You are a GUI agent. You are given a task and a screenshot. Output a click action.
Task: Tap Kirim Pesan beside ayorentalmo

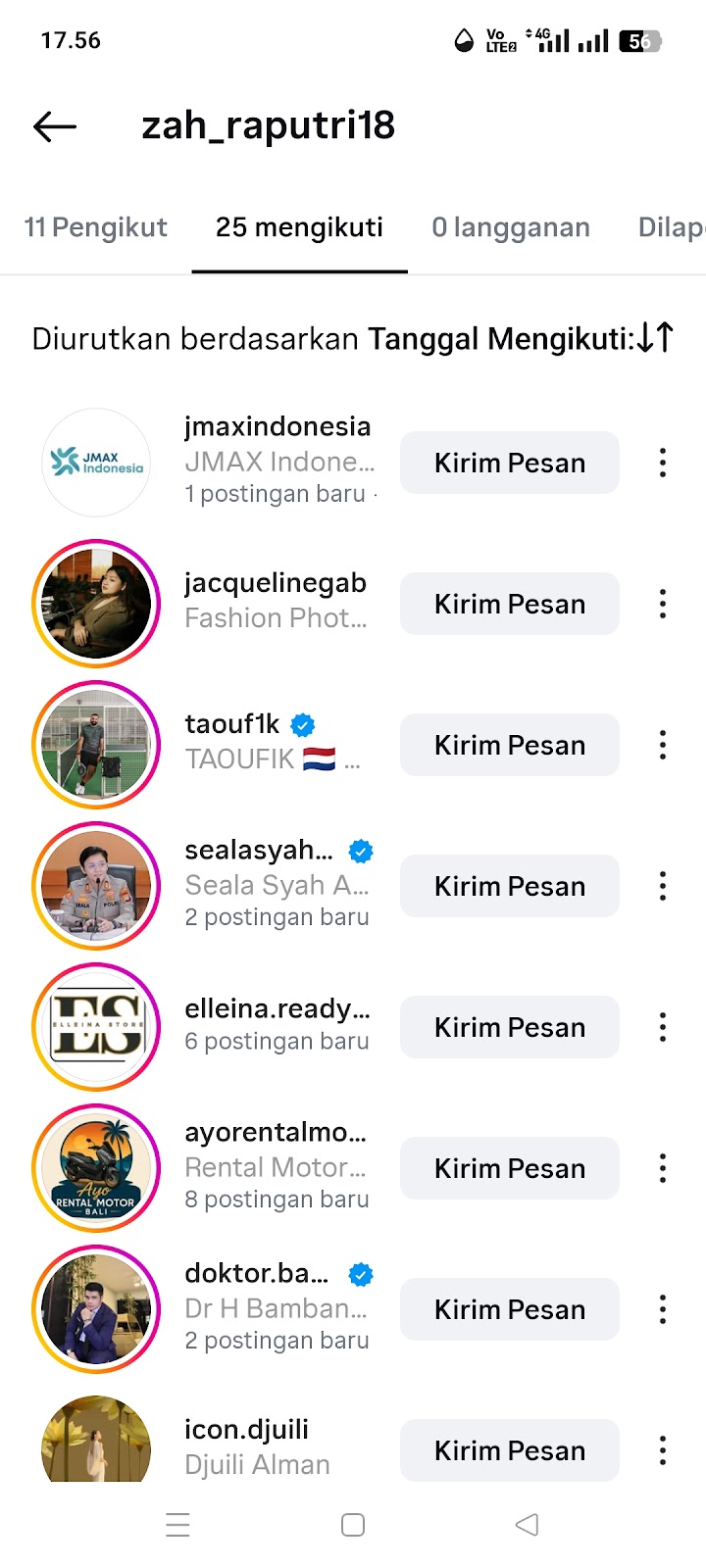tap(509, 1168)
